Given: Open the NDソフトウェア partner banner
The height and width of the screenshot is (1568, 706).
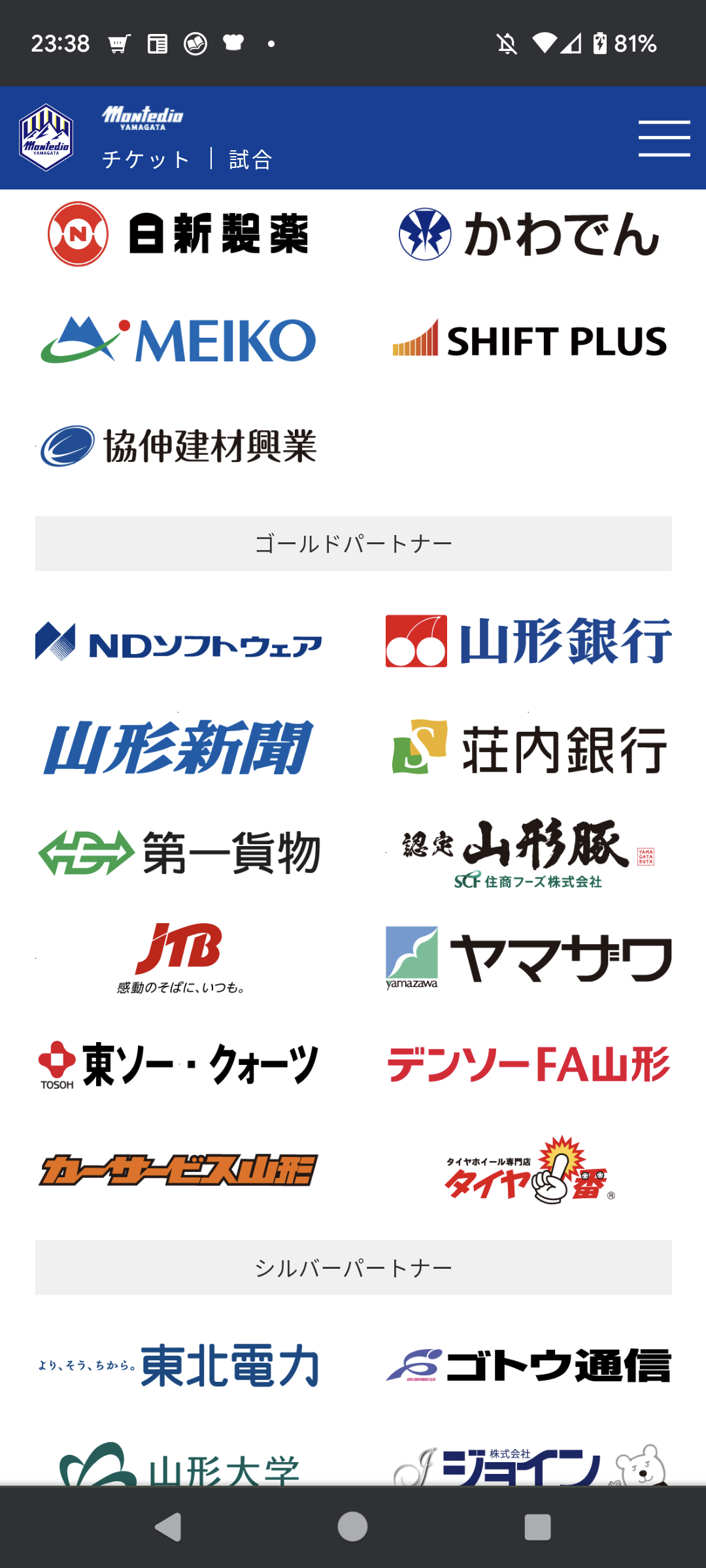Looking at the screenshot, I should (x=178, y=642).
